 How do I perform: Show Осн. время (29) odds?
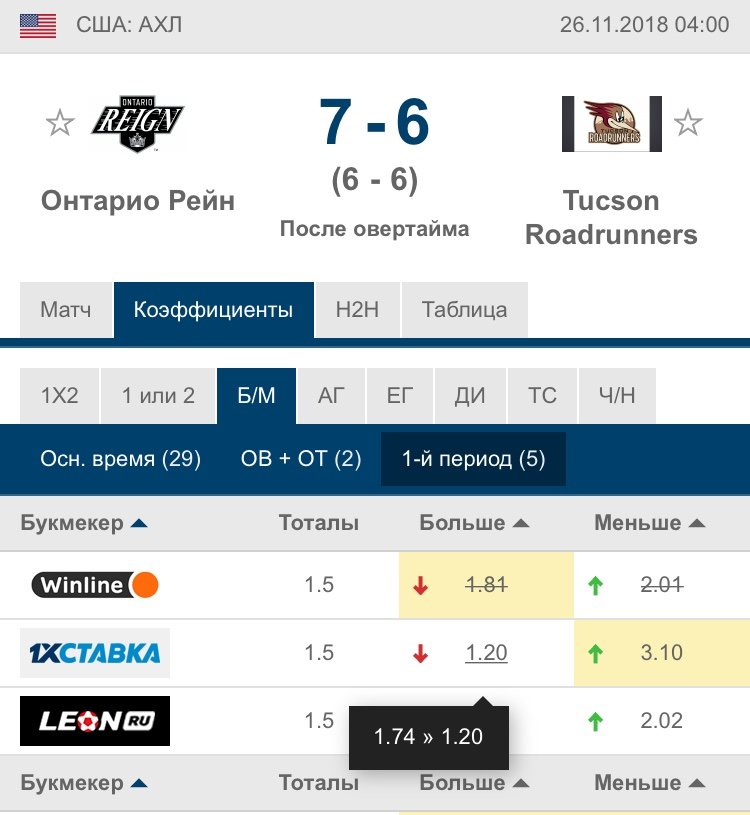tap(121, 459)
